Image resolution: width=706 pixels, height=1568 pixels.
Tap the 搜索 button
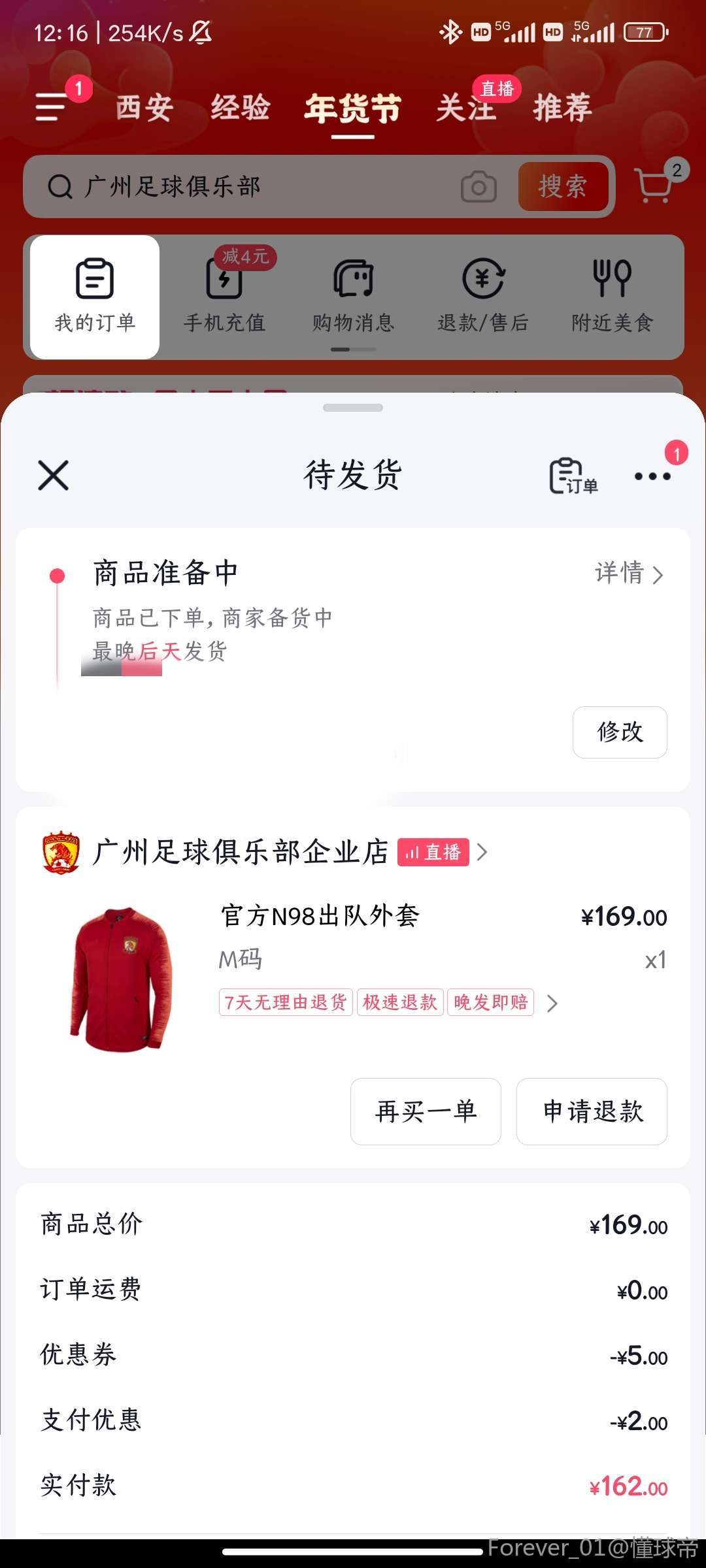tap(563, 187)
